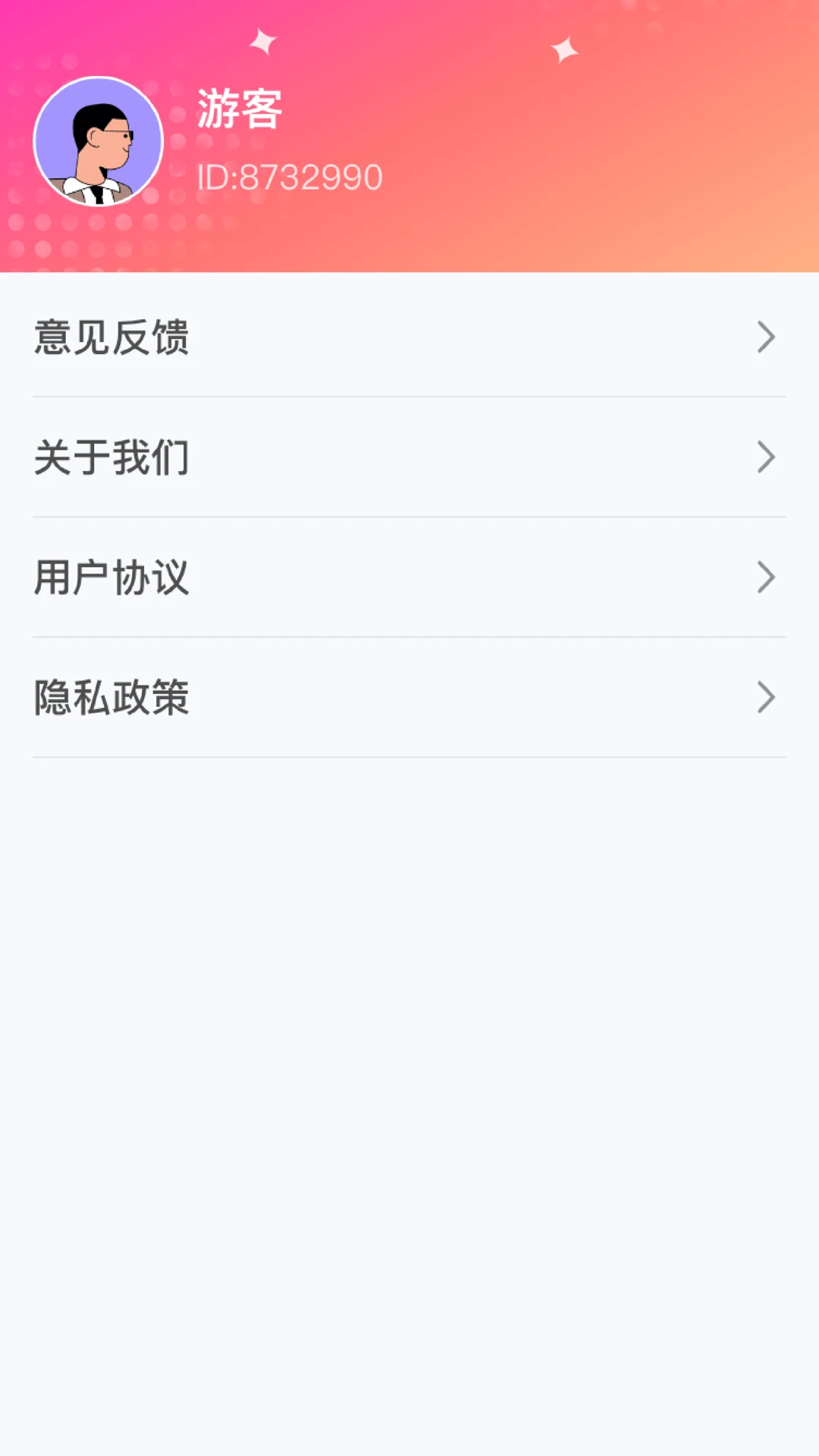This screenshot has width=819, height=1456.
Task: Click the profile header banner area
Action: click(531, 136)
